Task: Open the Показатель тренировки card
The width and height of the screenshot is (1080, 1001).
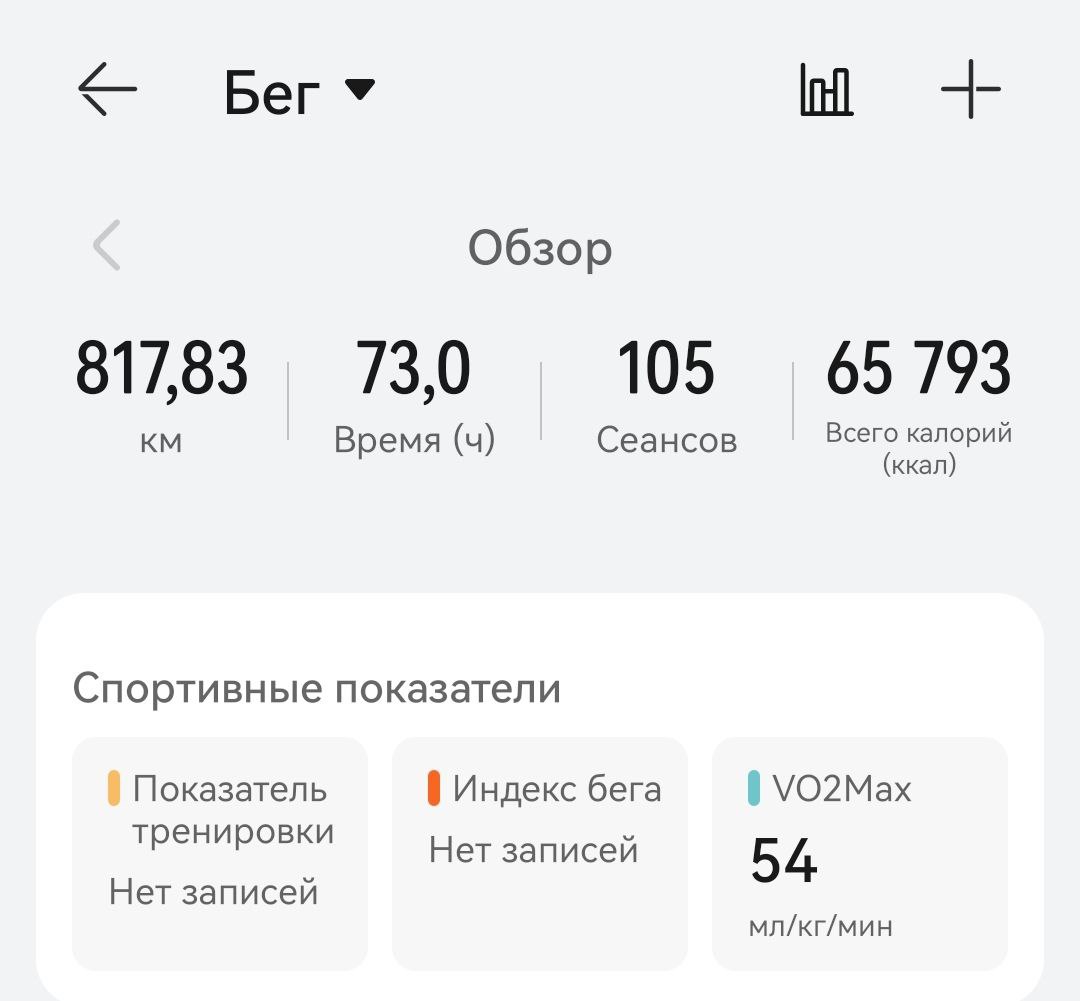Action: click(x=220, y=853)
